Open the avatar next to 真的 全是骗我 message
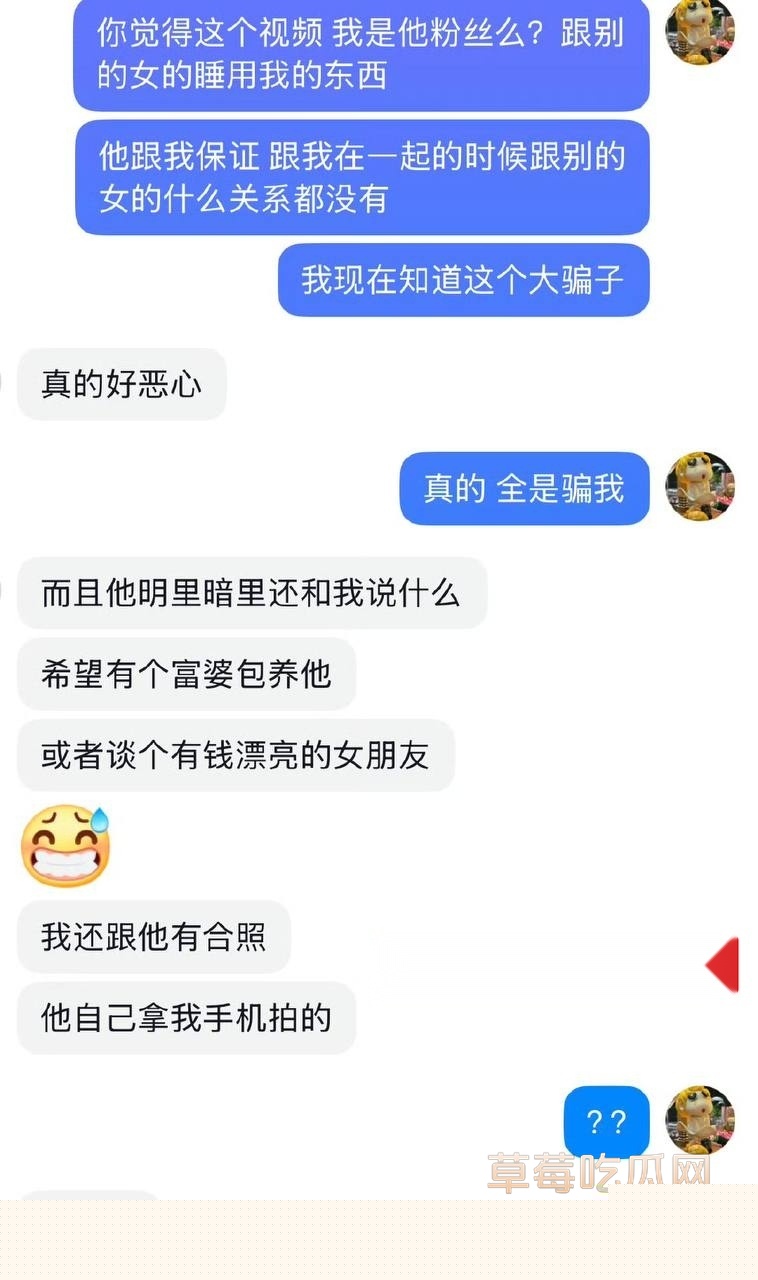The image size is (758, 1280). (700, 489)
